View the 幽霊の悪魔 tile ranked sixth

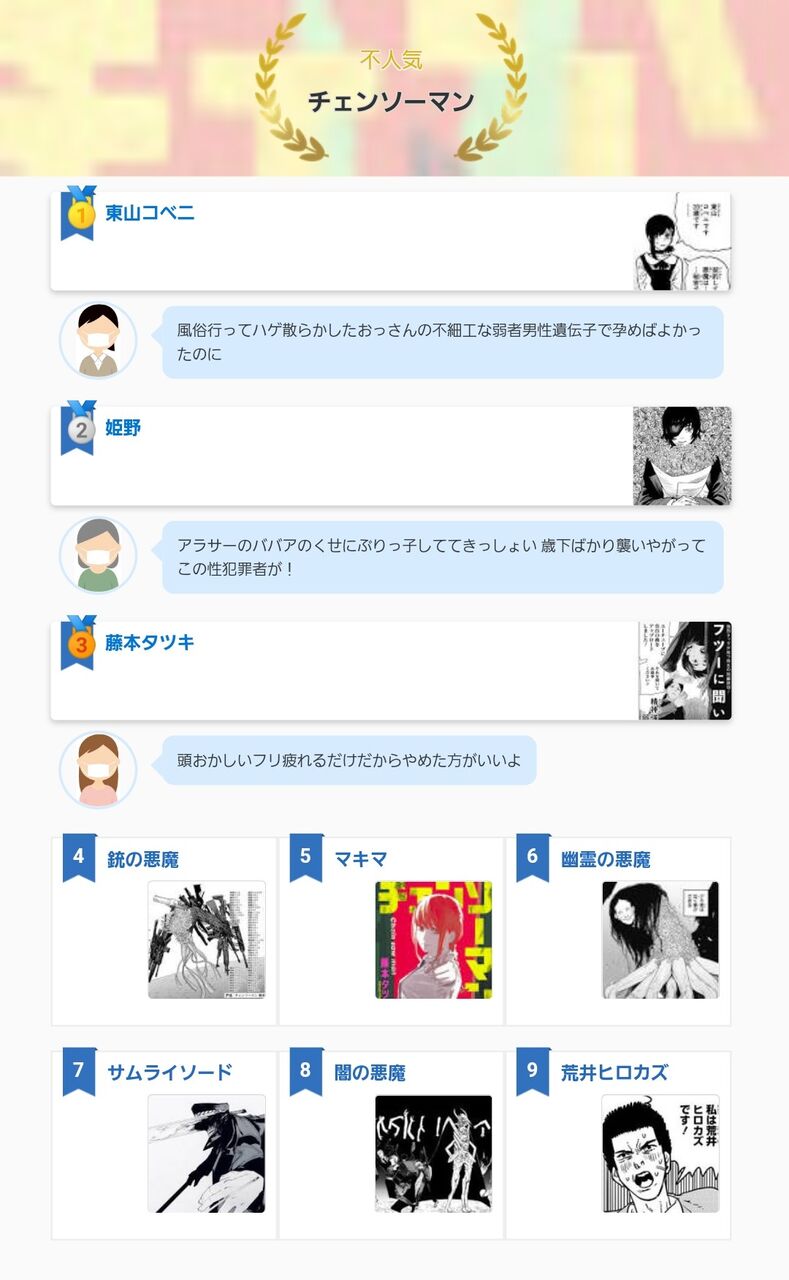tap(618, 931)
